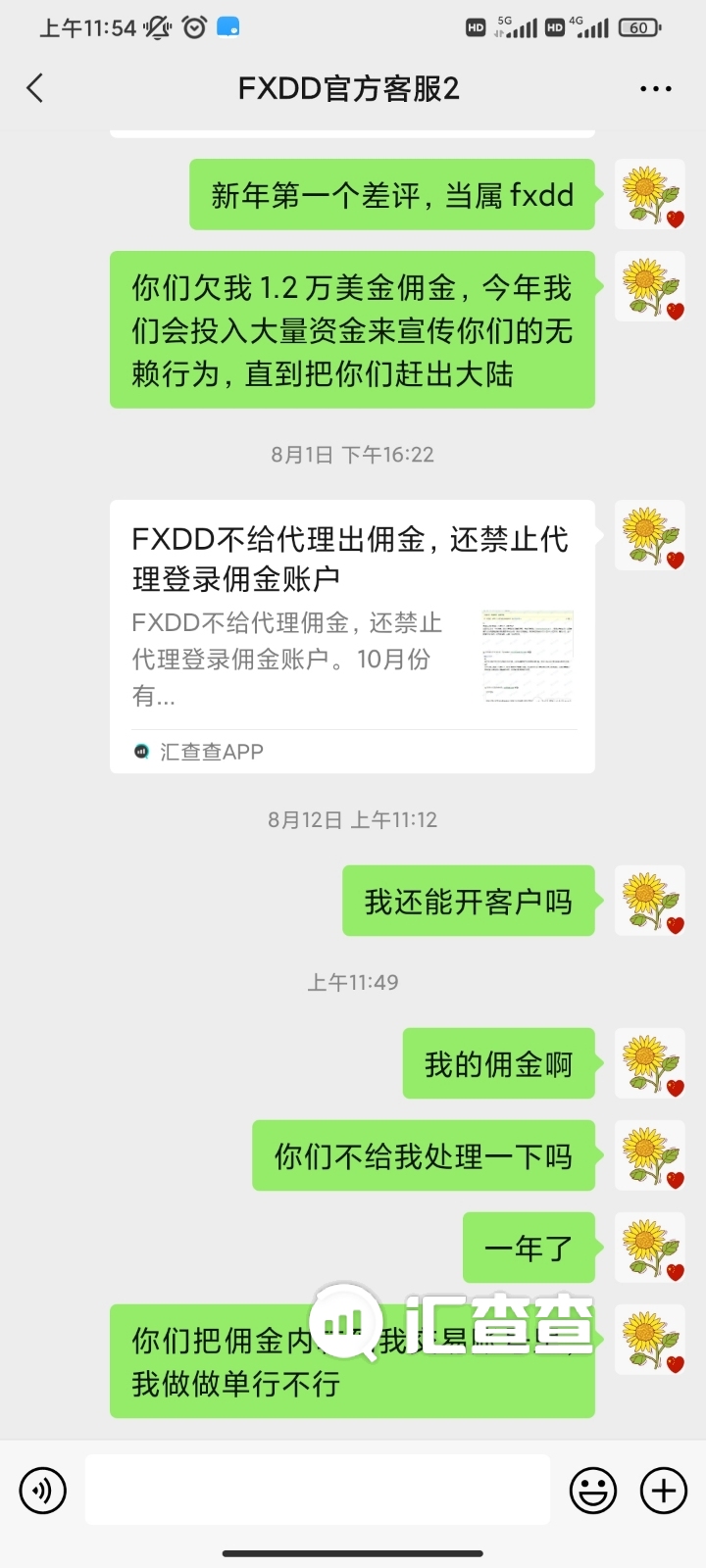Open the emoji picker
Viewport: 706px width, 1568px height.
(593, 1492)
